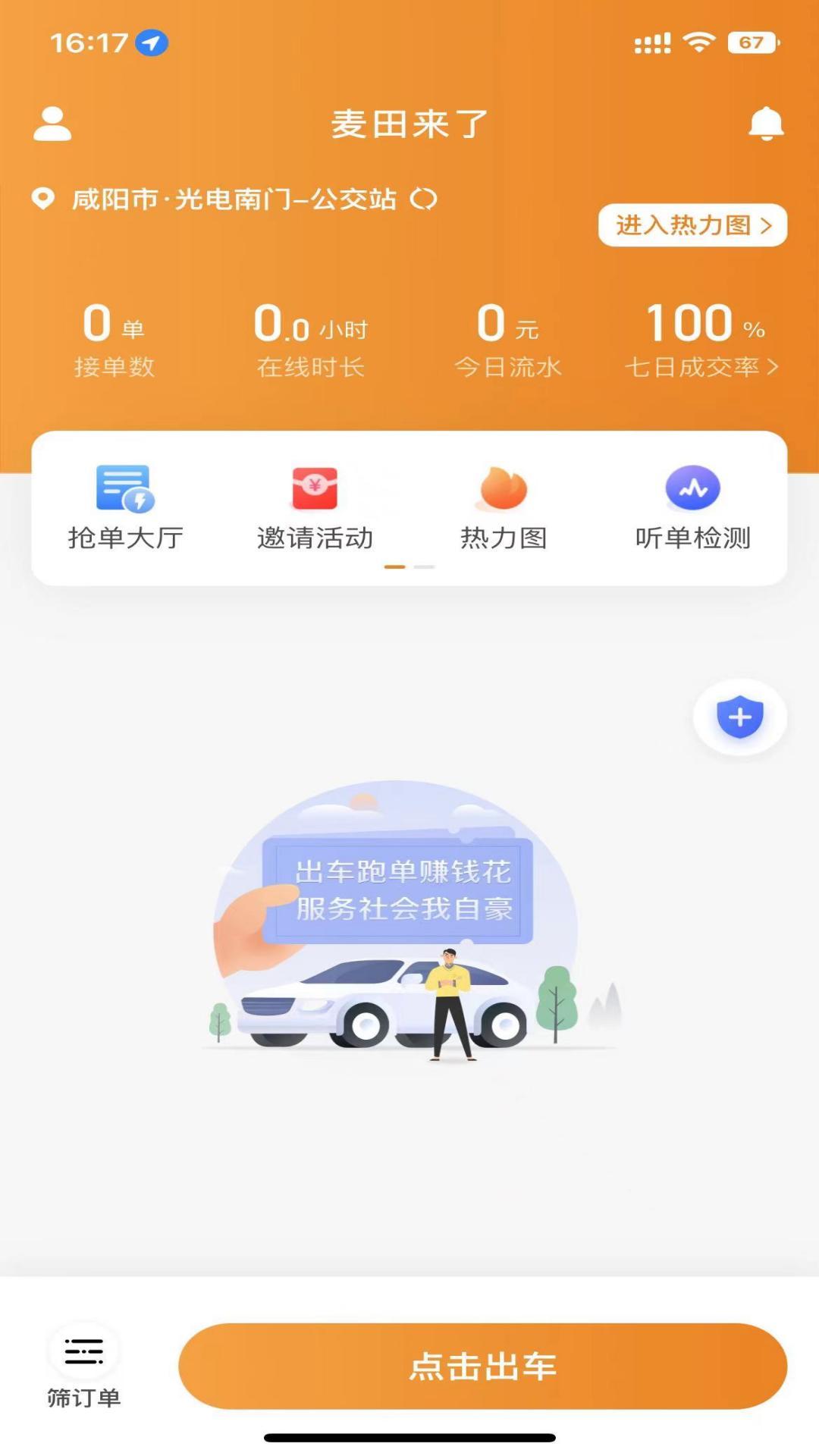The width and height of the screenshot is (819, 1456).
Task: Launch the 听单检测 order-listening check
Action: [692, 508]
